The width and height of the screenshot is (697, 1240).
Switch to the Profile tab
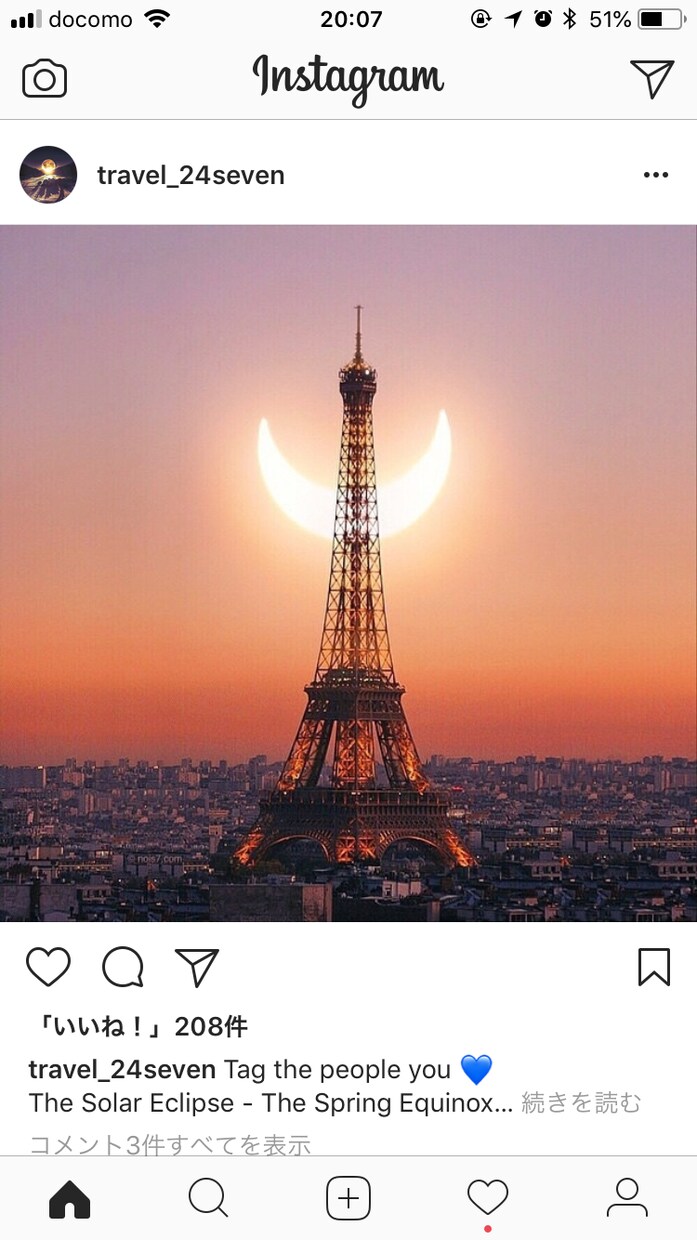(x=627, y=1198)
